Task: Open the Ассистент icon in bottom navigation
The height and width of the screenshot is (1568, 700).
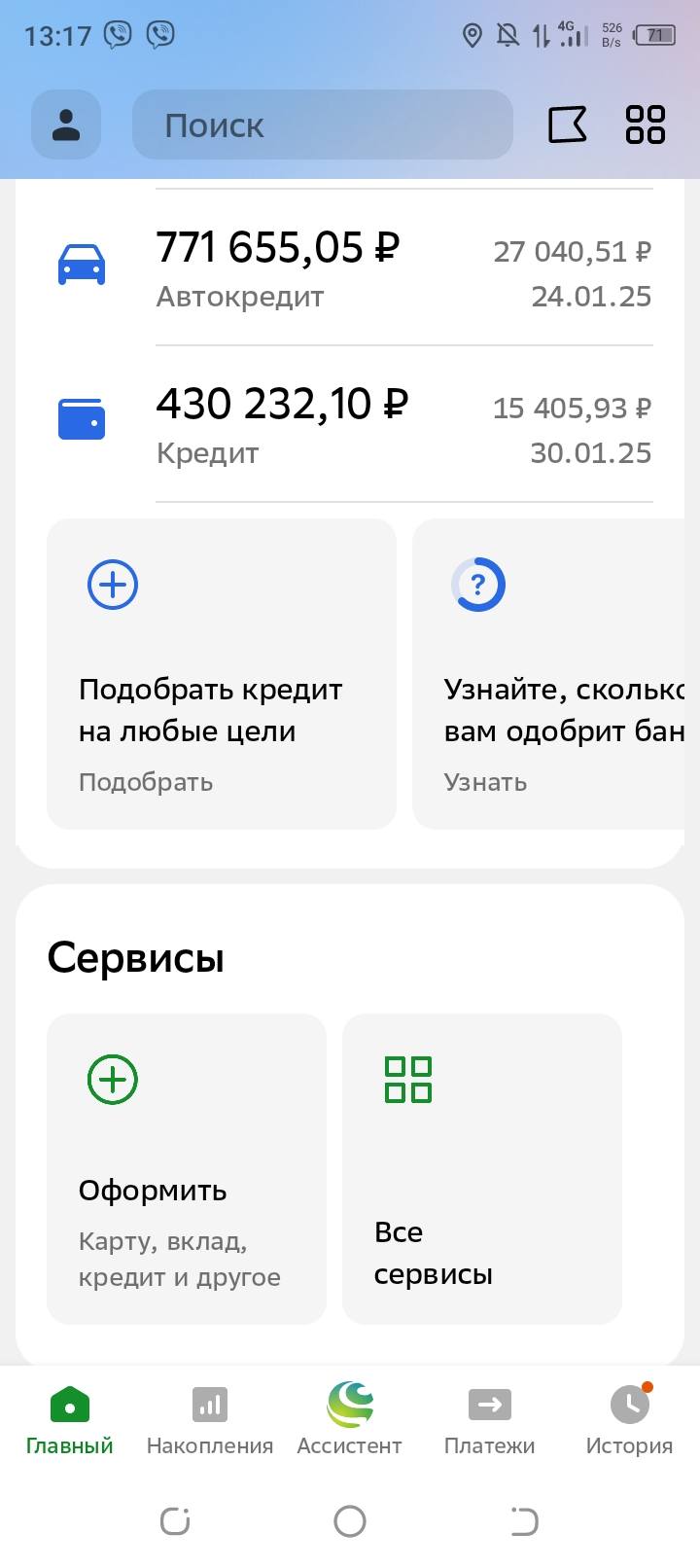Action: pos(349,1405)
